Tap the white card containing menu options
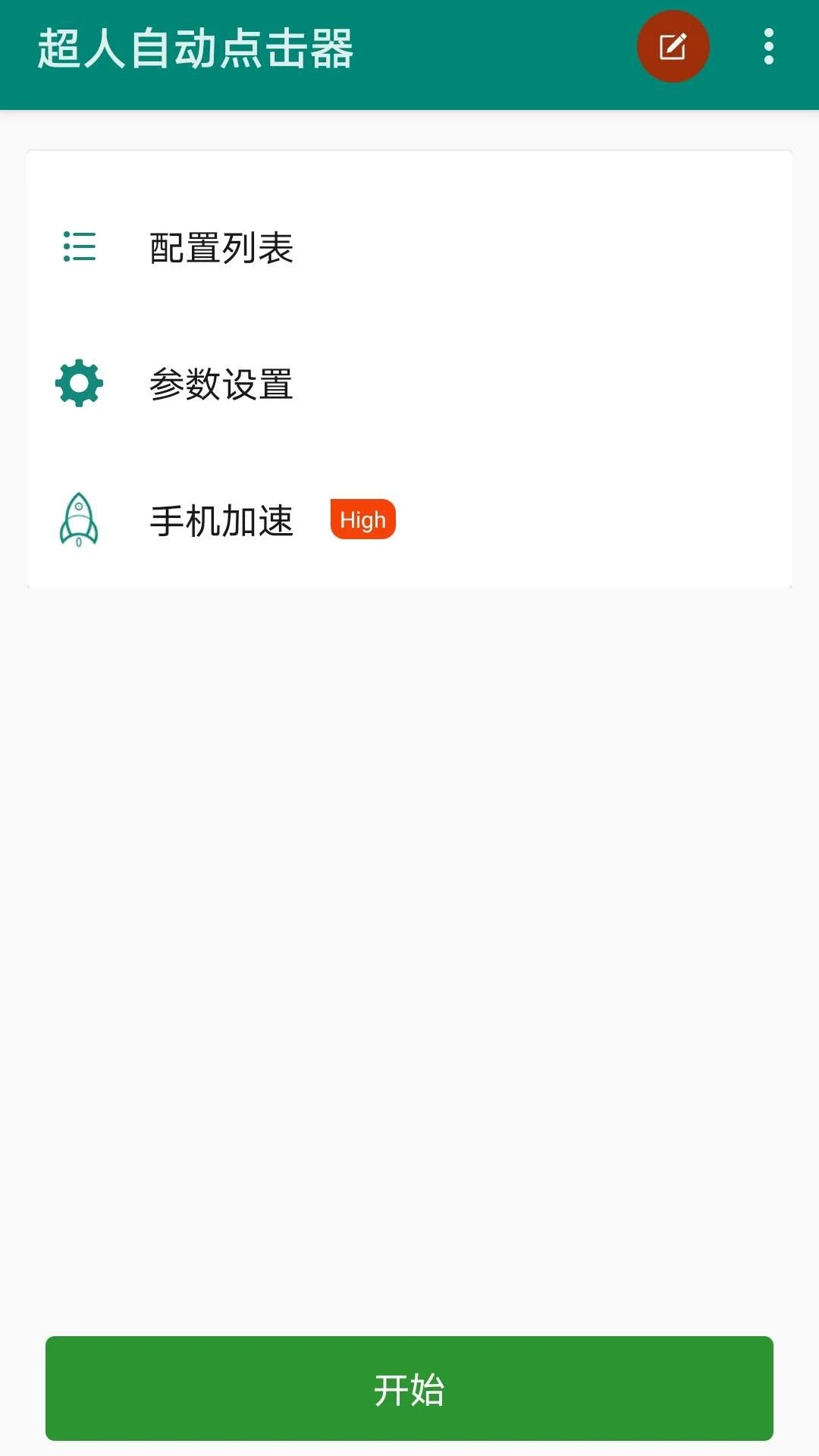 [x=409, y=368]
